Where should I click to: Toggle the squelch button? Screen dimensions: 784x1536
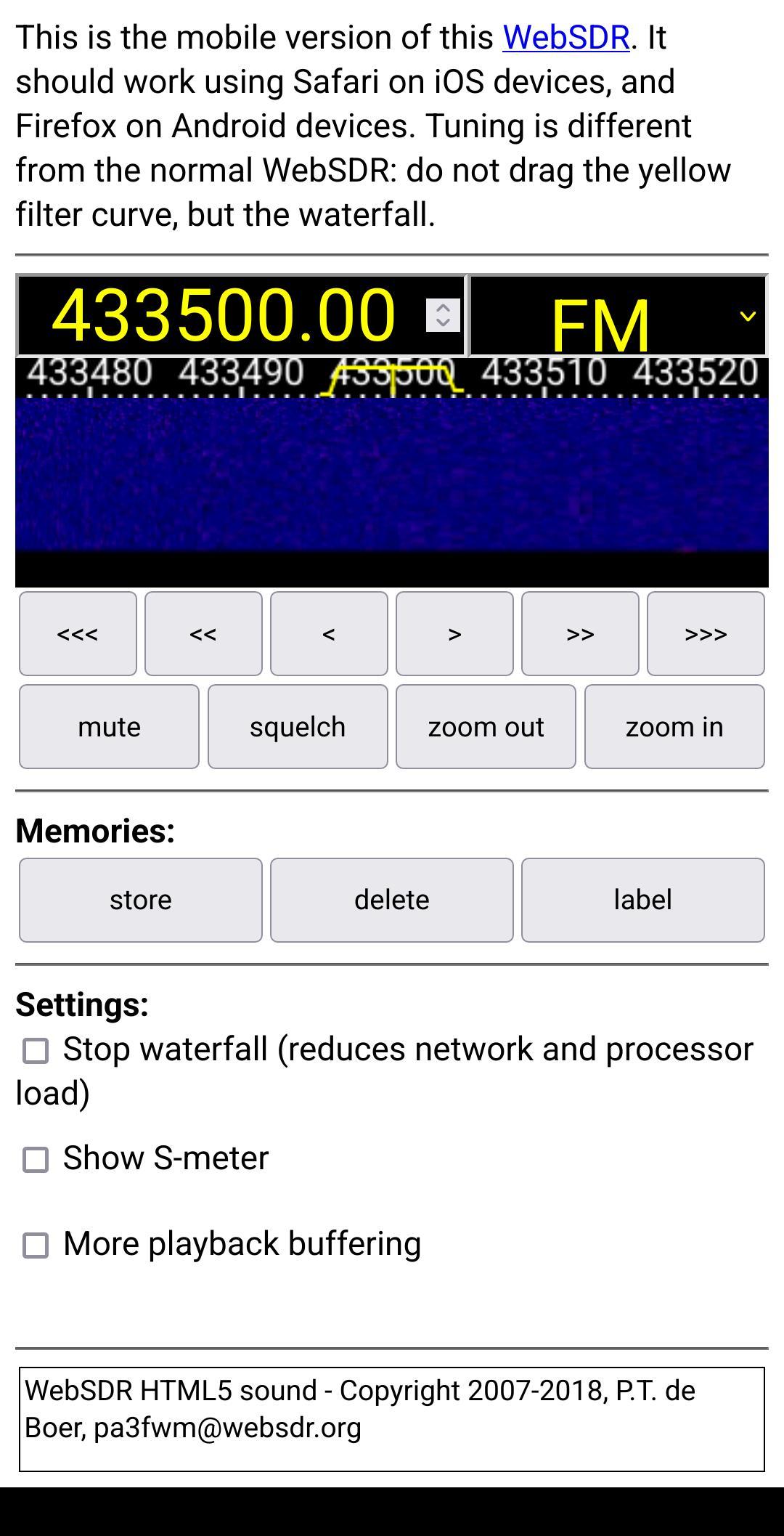click(x=298, y=726)
